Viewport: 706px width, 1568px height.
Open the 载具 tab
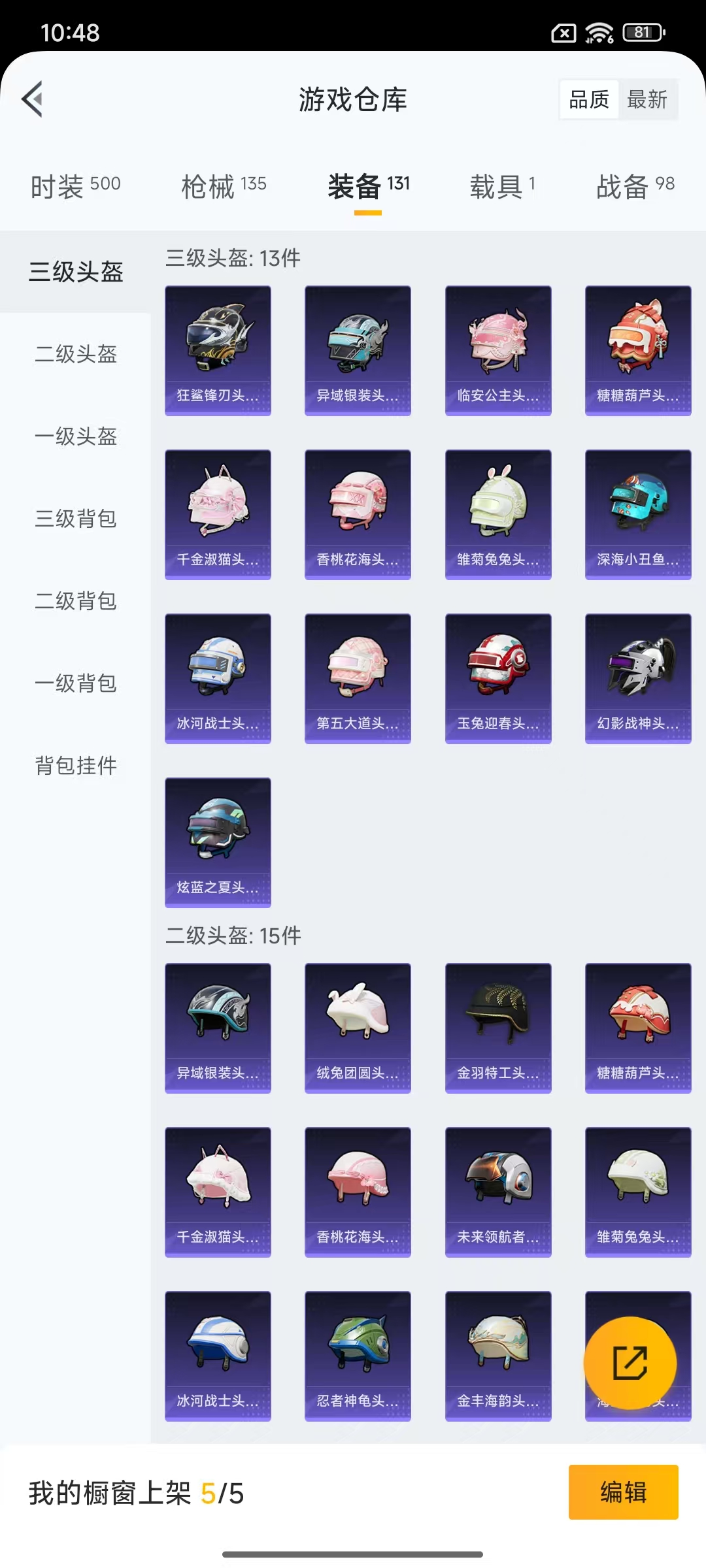pos(502,186)
